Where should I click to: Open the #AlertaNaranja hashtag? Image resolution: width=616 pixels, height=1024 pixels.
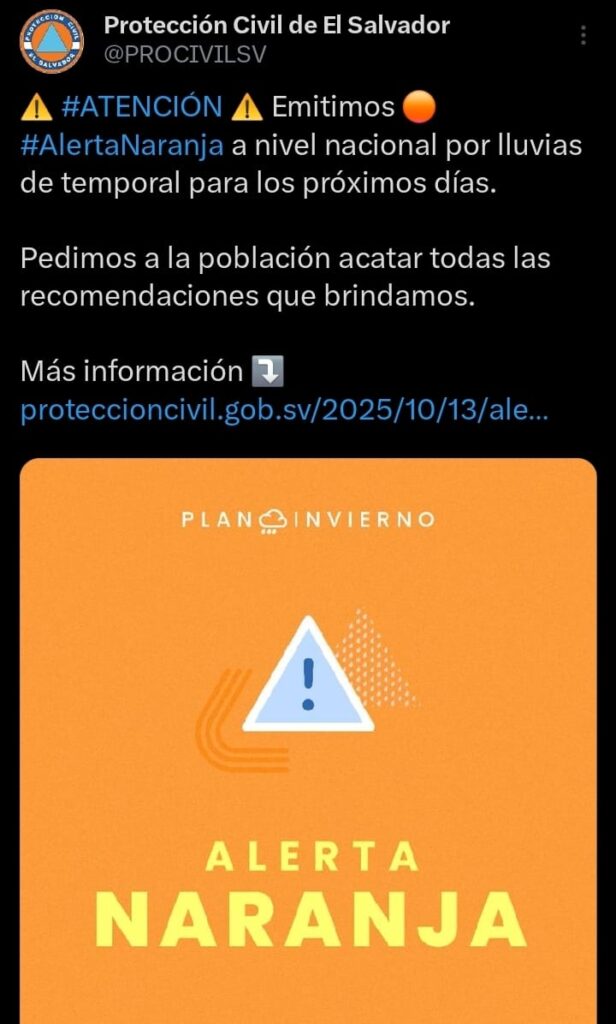122,146
